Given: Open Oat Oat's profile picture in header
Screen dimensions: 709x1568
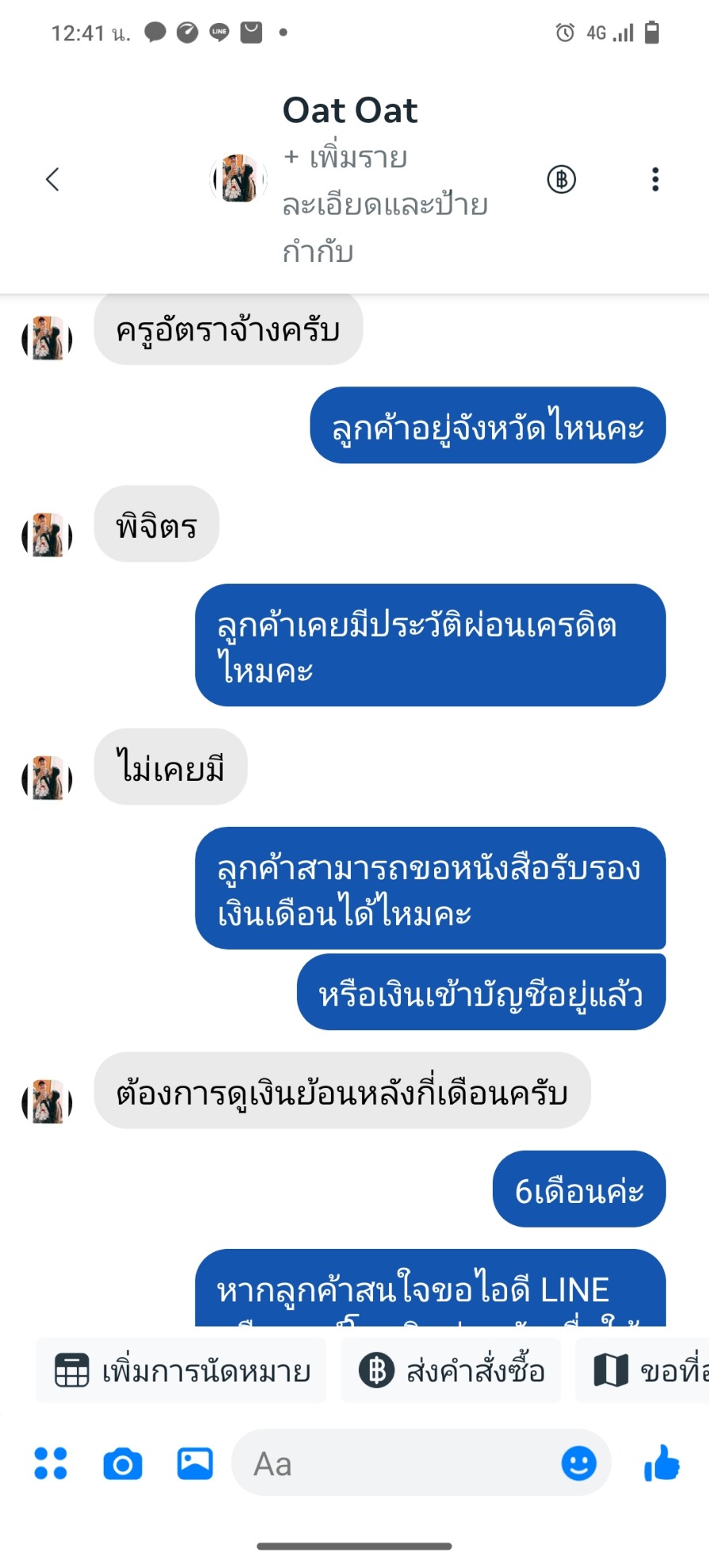Looking at the screenshot, I should coord(238,179).
